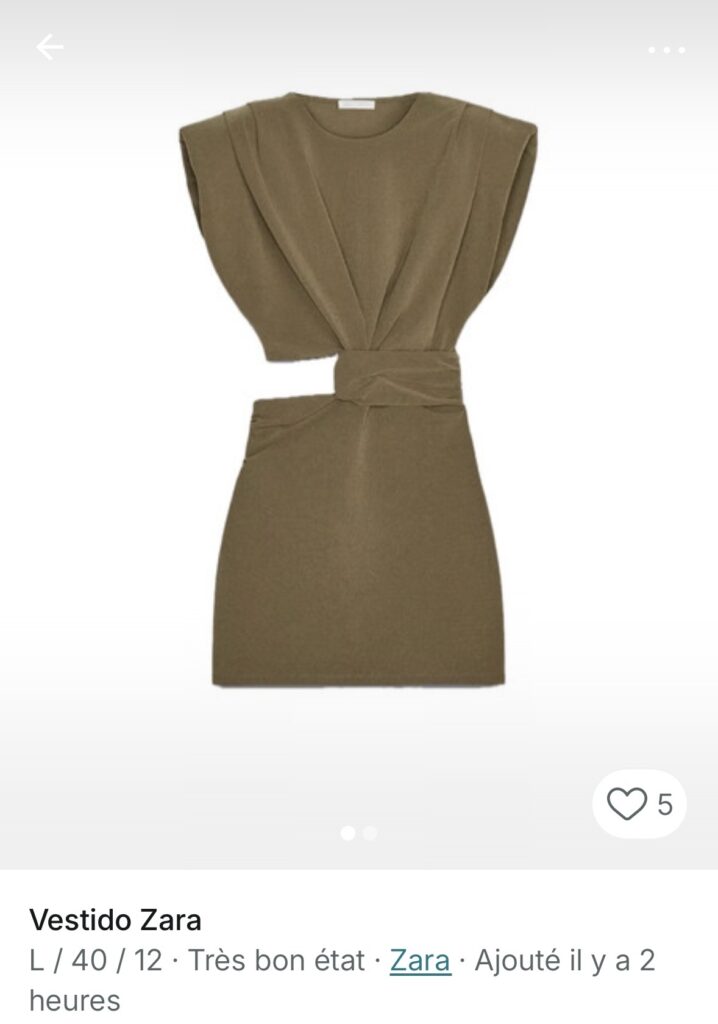Open the dress photo in full view
Image resolution: width=718 pixels, height=1024 pixels.
pyautogui.click(x=358, y=400)
